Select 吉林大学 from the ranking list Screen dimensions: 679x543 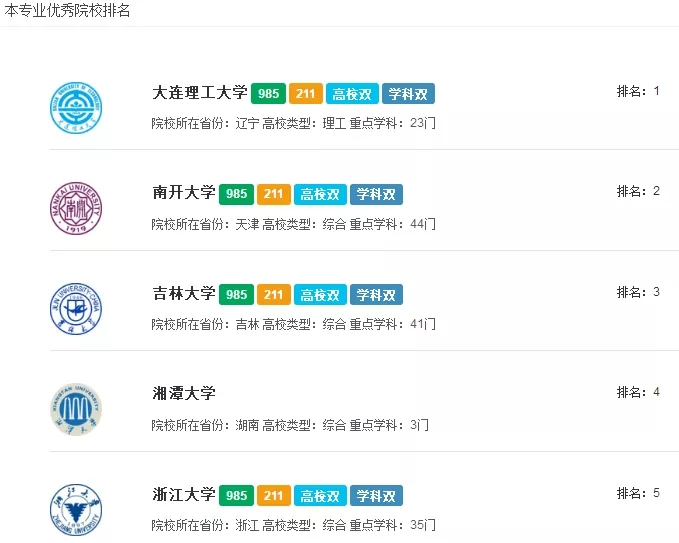tap(183, 294)
